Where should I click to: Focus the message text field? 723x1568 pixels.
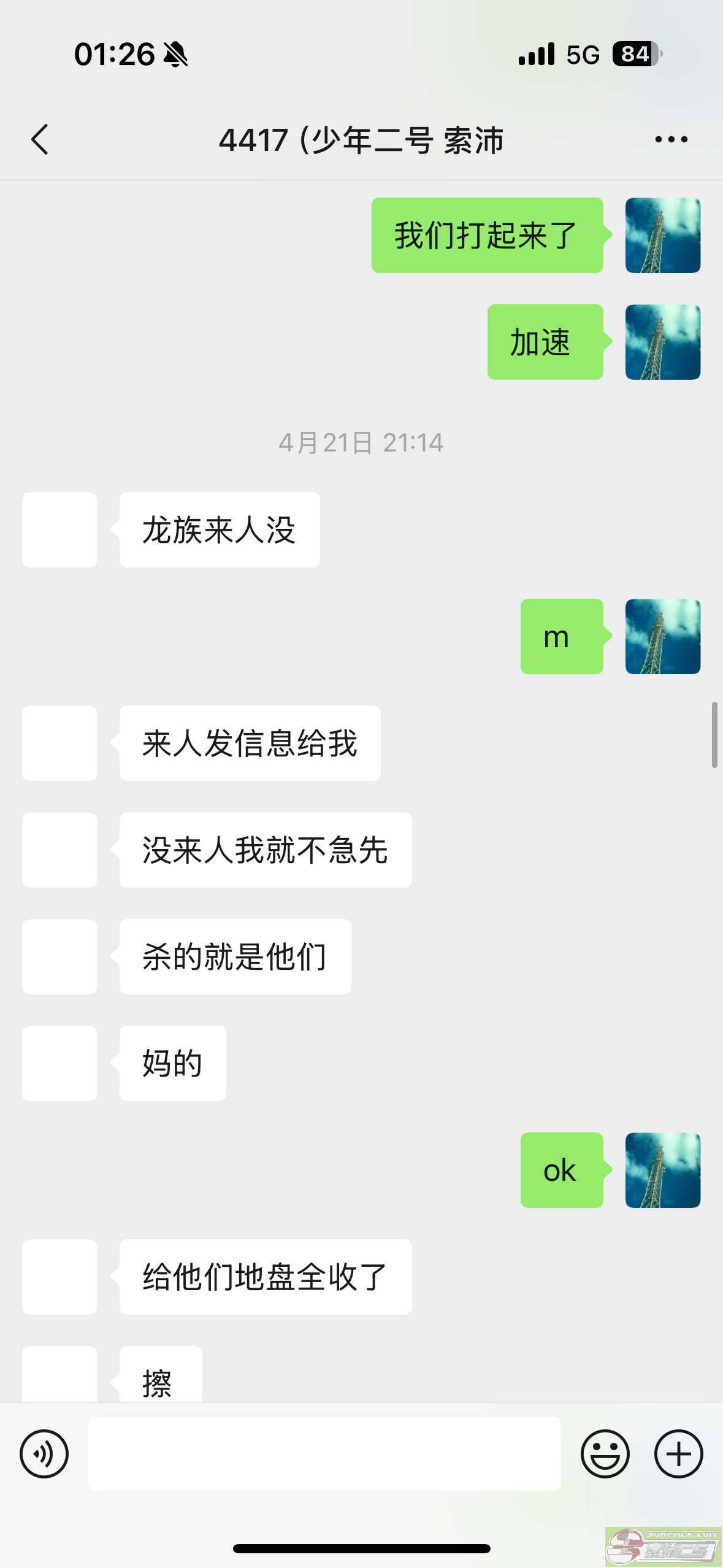point(324,1454)
